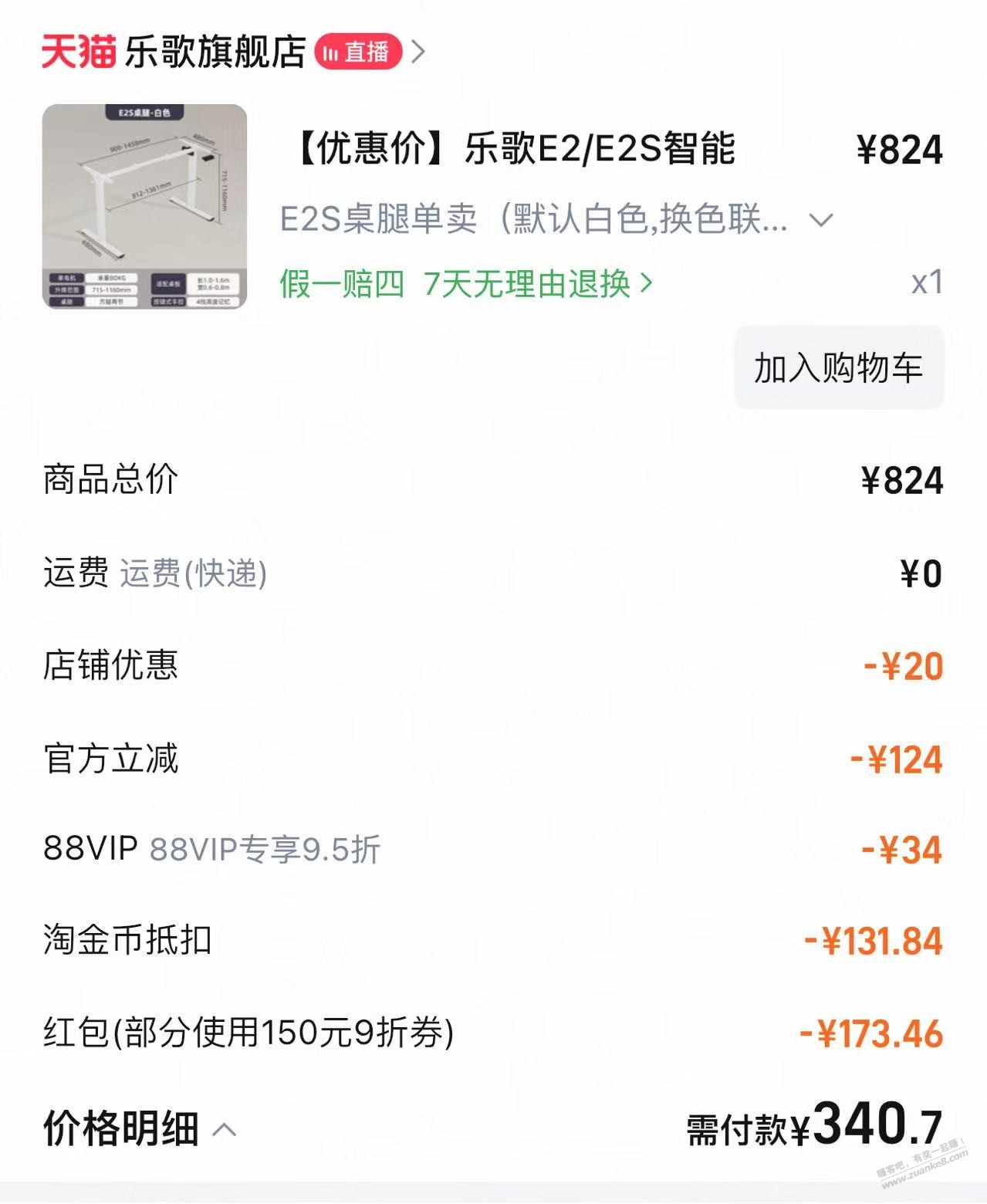Open the E2S desk frame product image
987x1204 pixels.
pyautogui.click(x=144, y=206)
